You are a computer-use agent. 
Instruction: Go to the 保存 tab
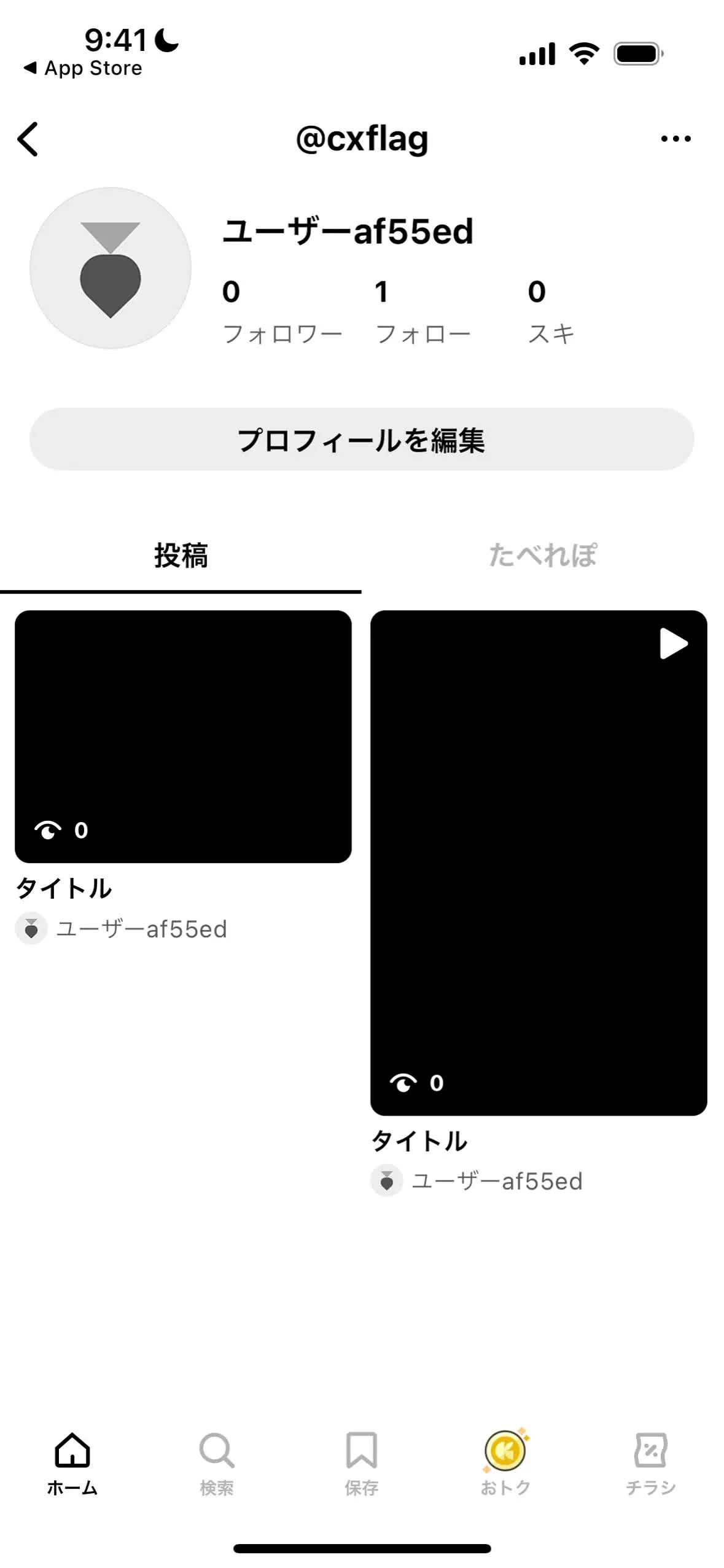(x=362, y=1462)
